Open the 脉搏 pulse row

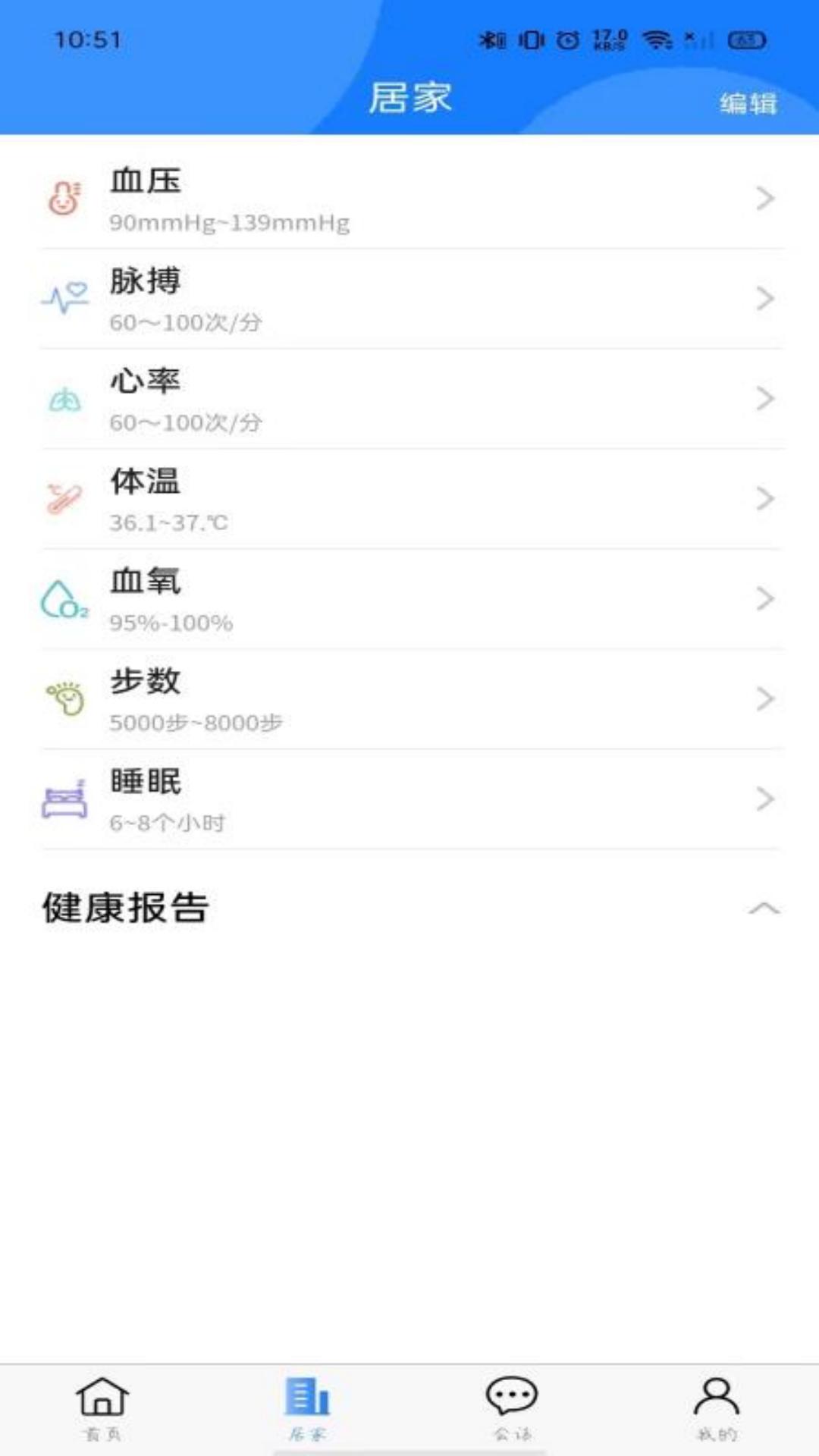pos(409,300)
